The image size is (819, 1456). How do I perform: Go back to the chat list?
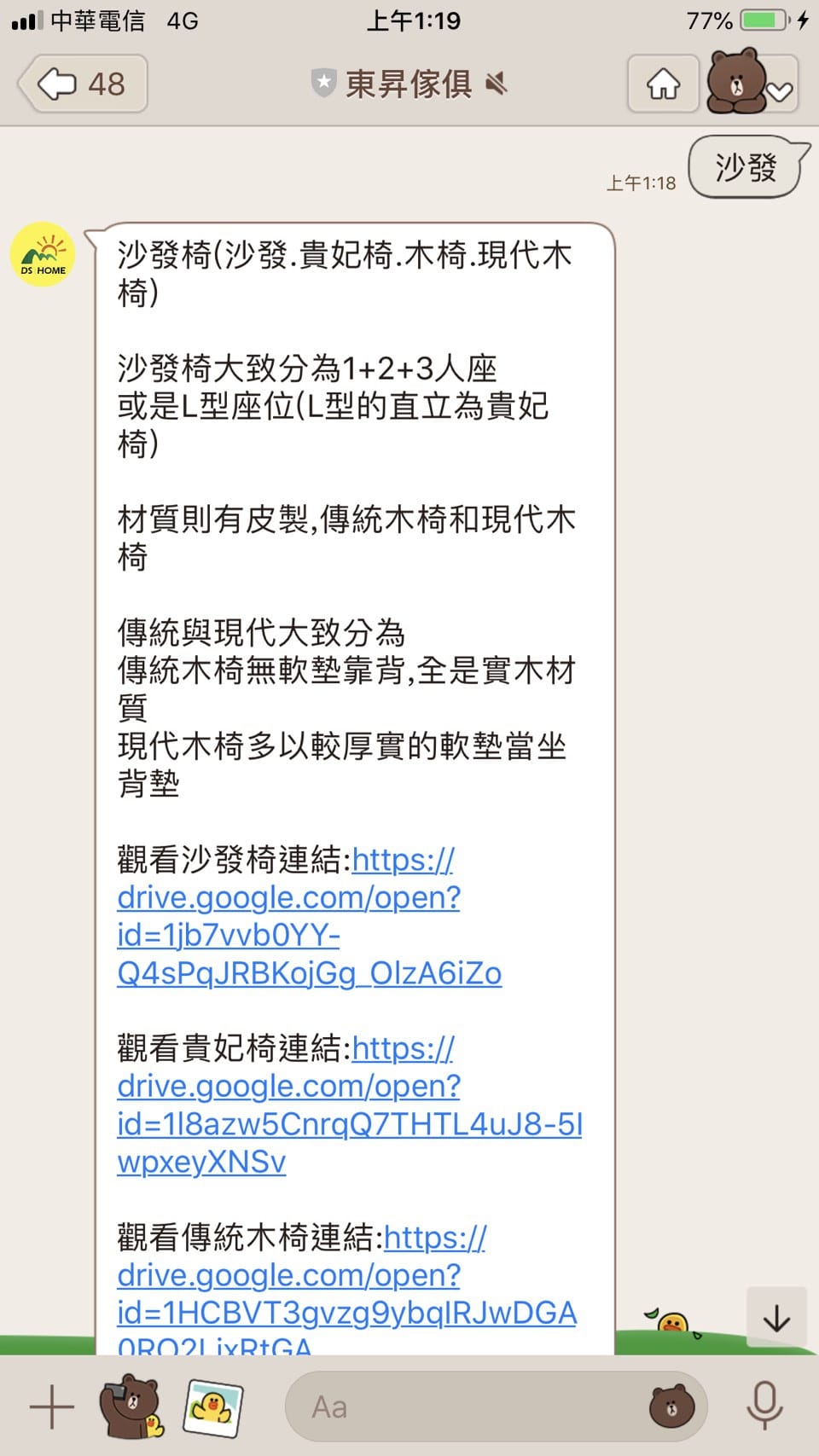coord(83,84)
